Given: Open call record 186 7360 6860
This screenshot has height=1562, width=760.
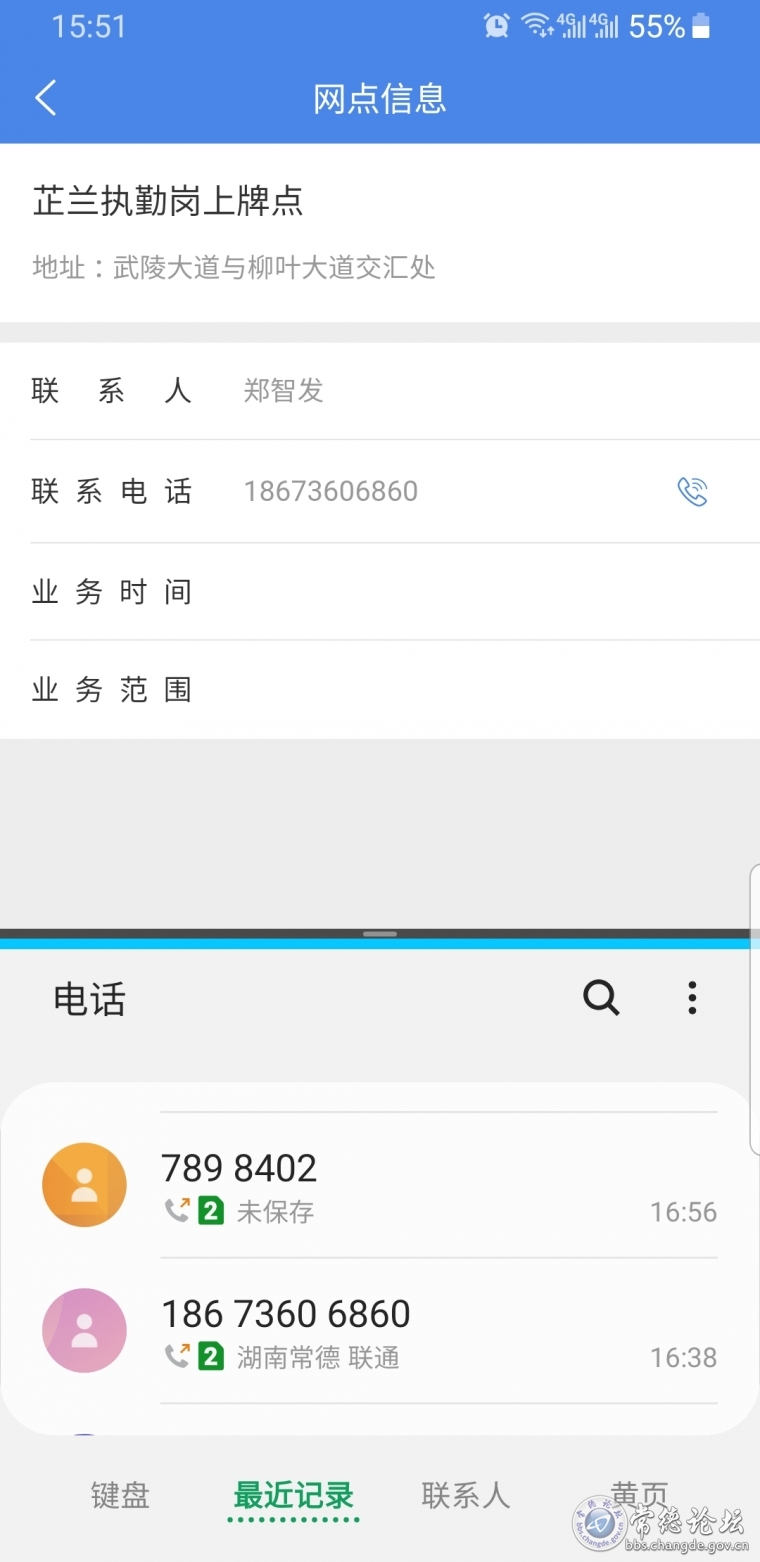Looking at the screenshot, I should (380, 1332).
